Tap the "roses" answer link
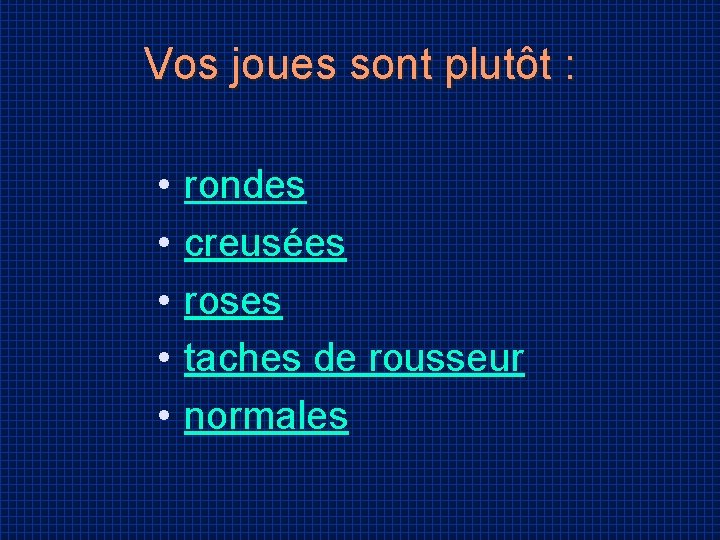Screen dimensions: 720x540 (233, 301)
